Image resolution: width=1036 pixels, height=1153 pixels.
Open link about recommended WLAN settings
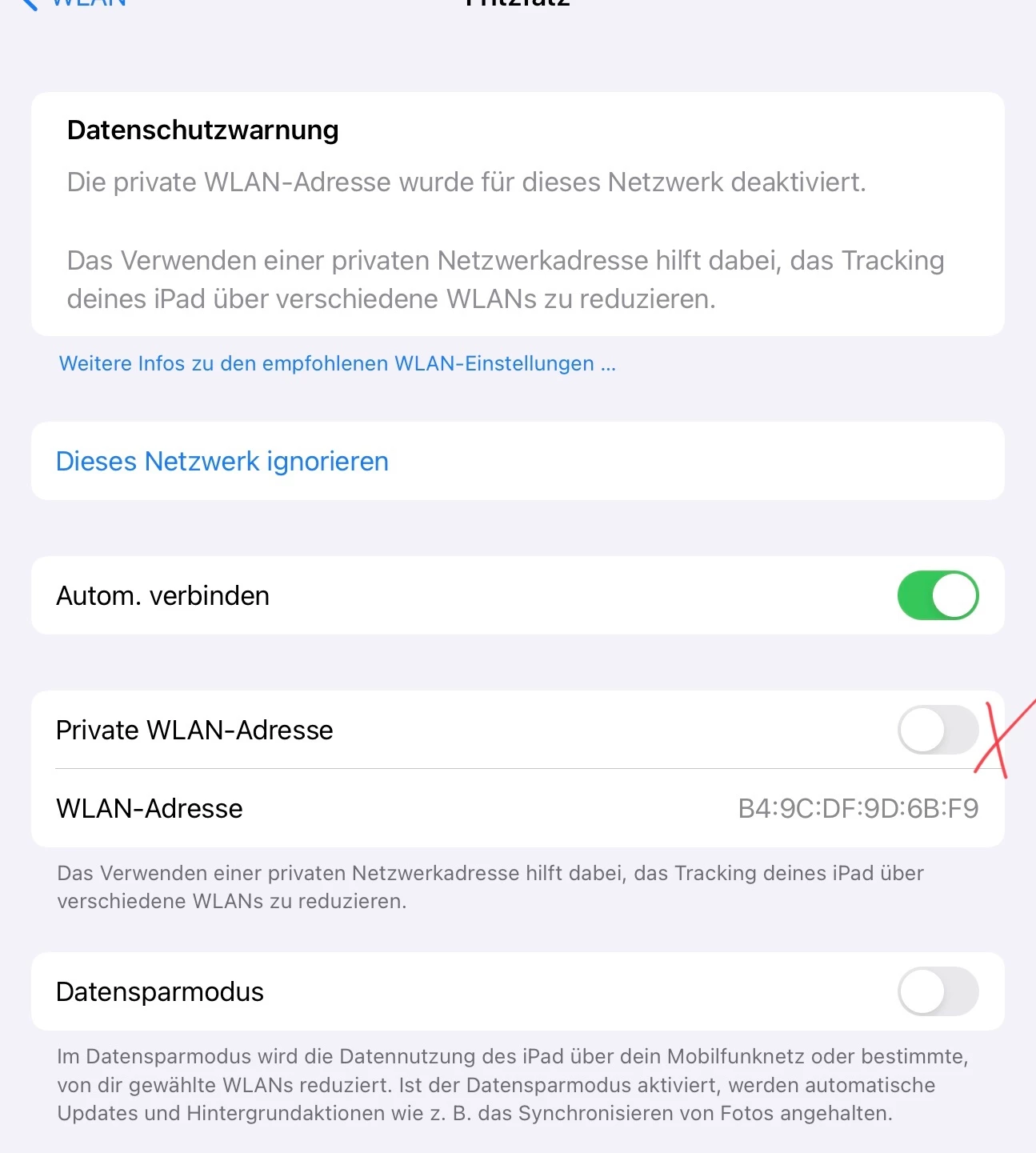(x=337, y=363)
